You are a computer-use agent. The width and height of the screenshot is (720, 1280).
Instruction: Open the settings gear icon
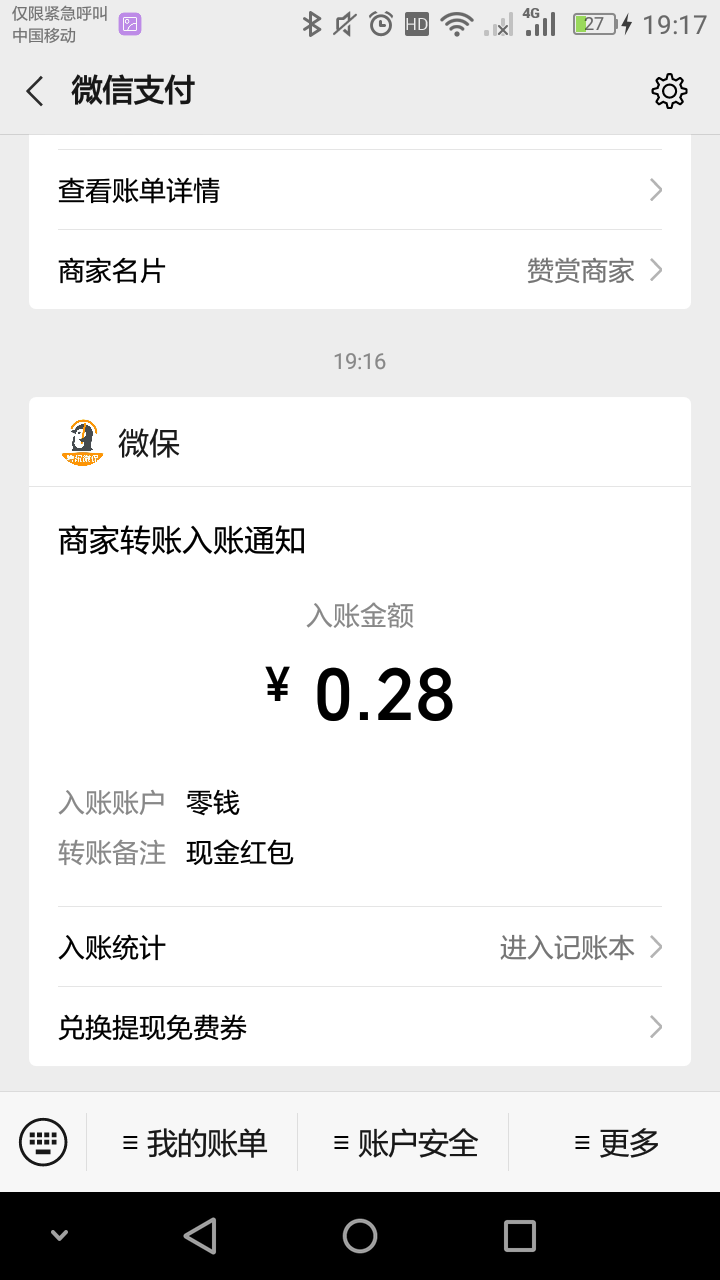(x=669, y=91)
